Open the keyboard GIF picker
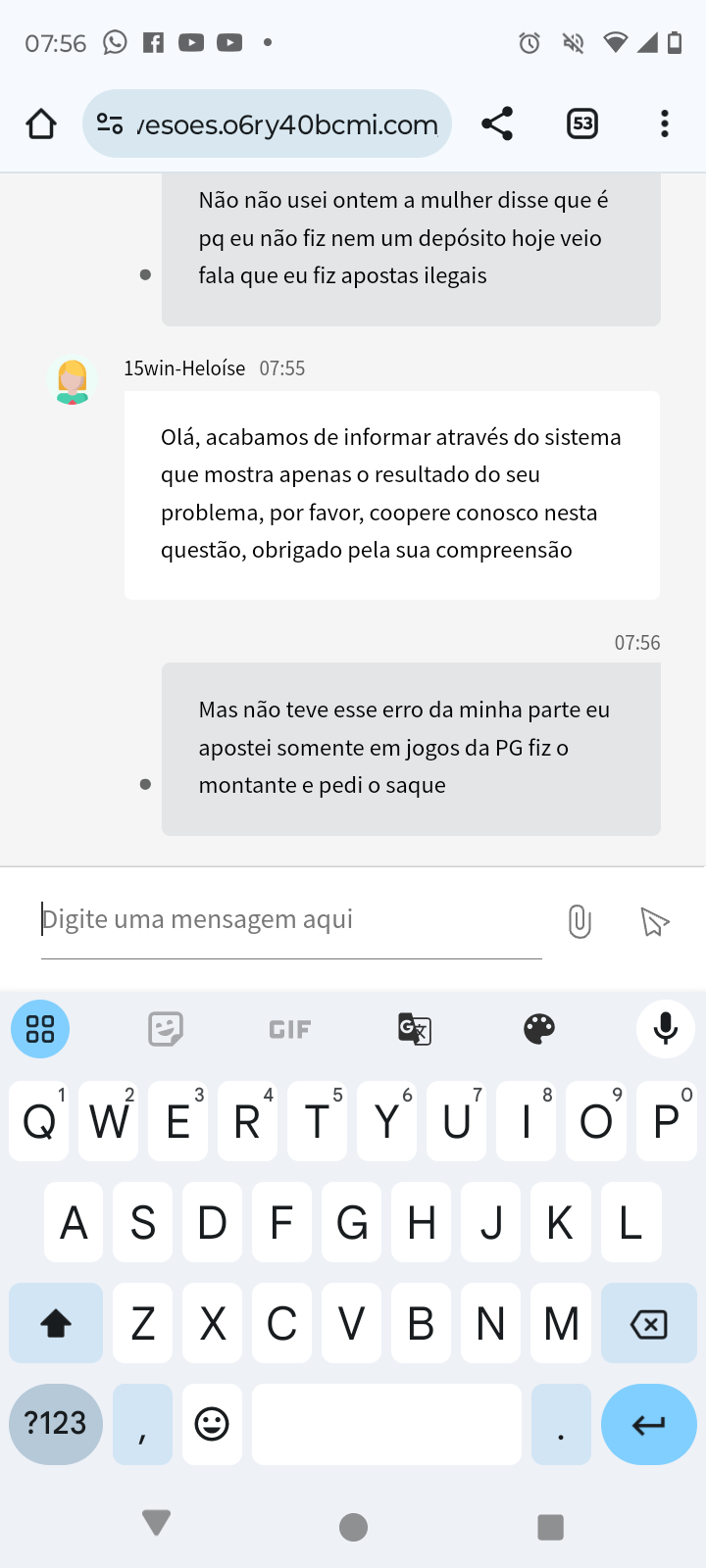This screenshot has height=1568, width=706. [290, 1029]
